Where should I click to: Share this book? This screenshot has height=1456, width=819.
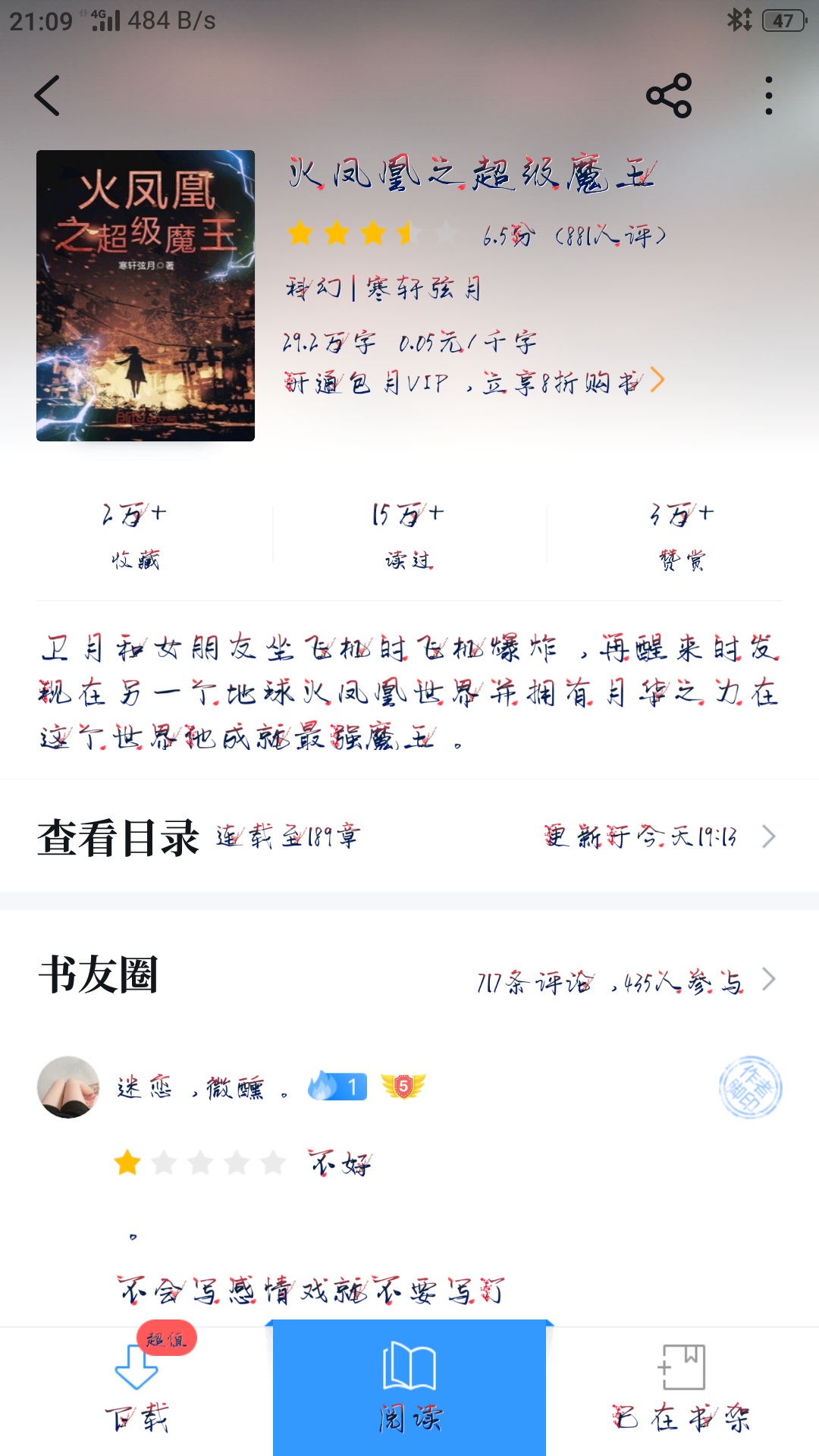click(668, 96)
